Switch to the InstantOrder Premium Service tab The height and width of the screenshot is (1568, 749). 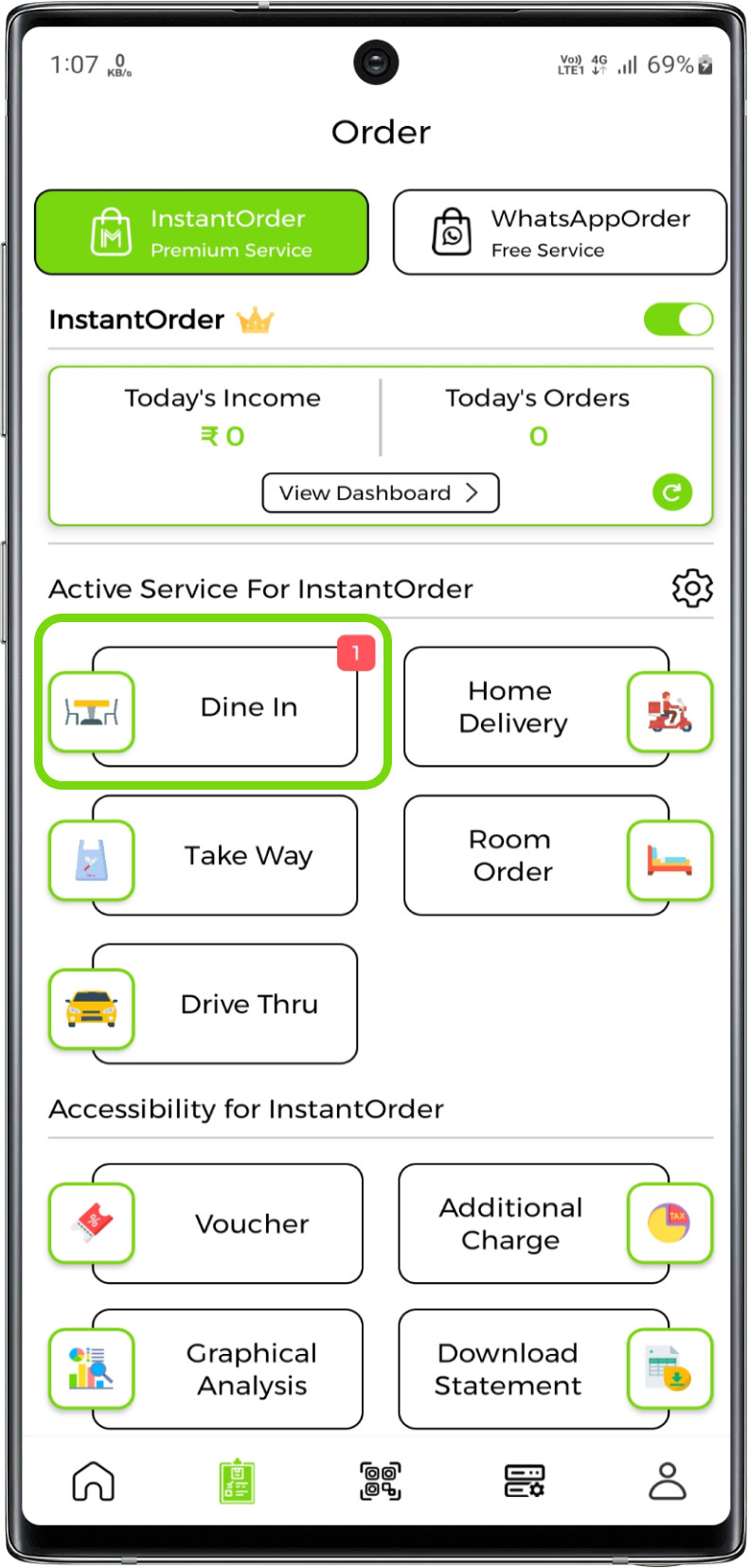pos(202,233)
